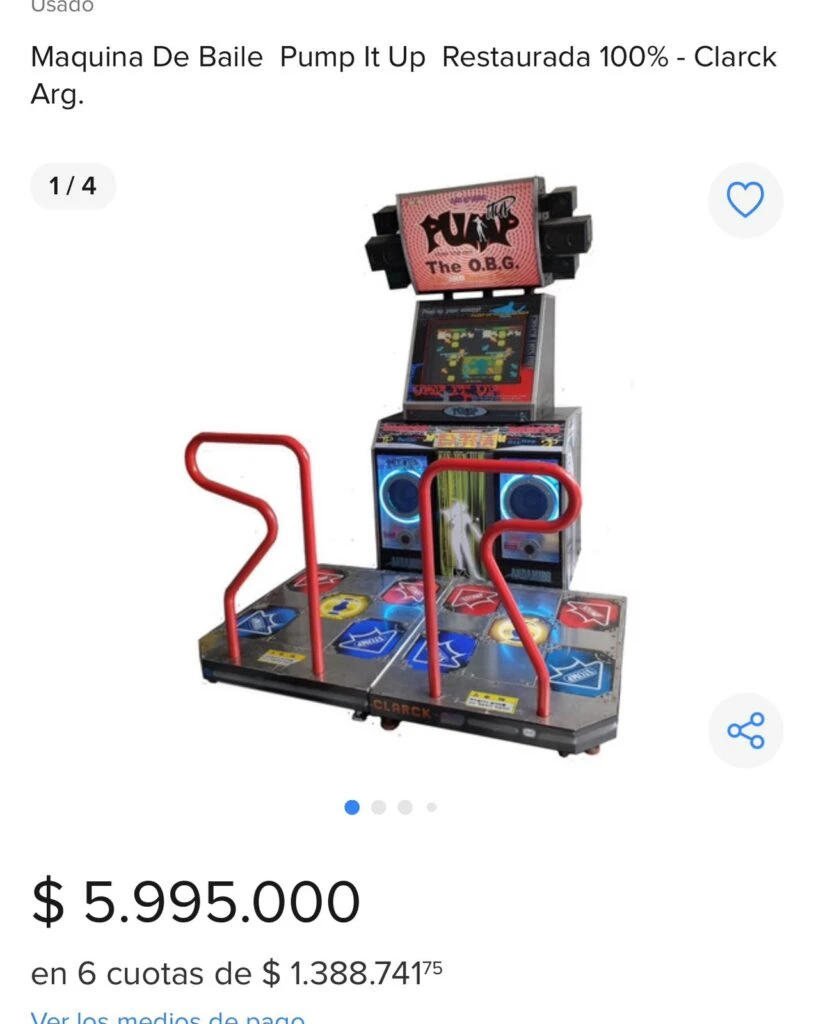Add this listing to favorites
This screenshot has height=1024, width=814.
[x=745, y=200]
